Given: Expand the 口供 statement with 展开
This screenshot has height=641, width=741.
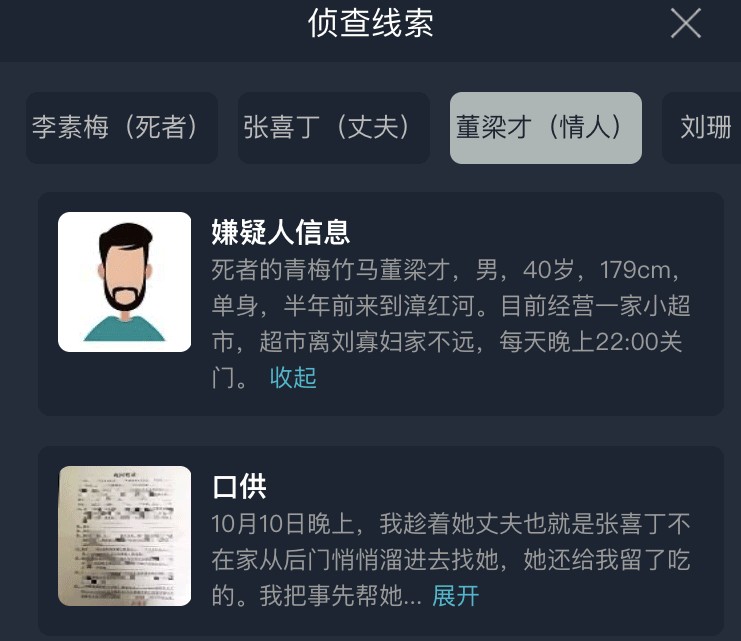Looking at the screenshot, I should (455, 596).
